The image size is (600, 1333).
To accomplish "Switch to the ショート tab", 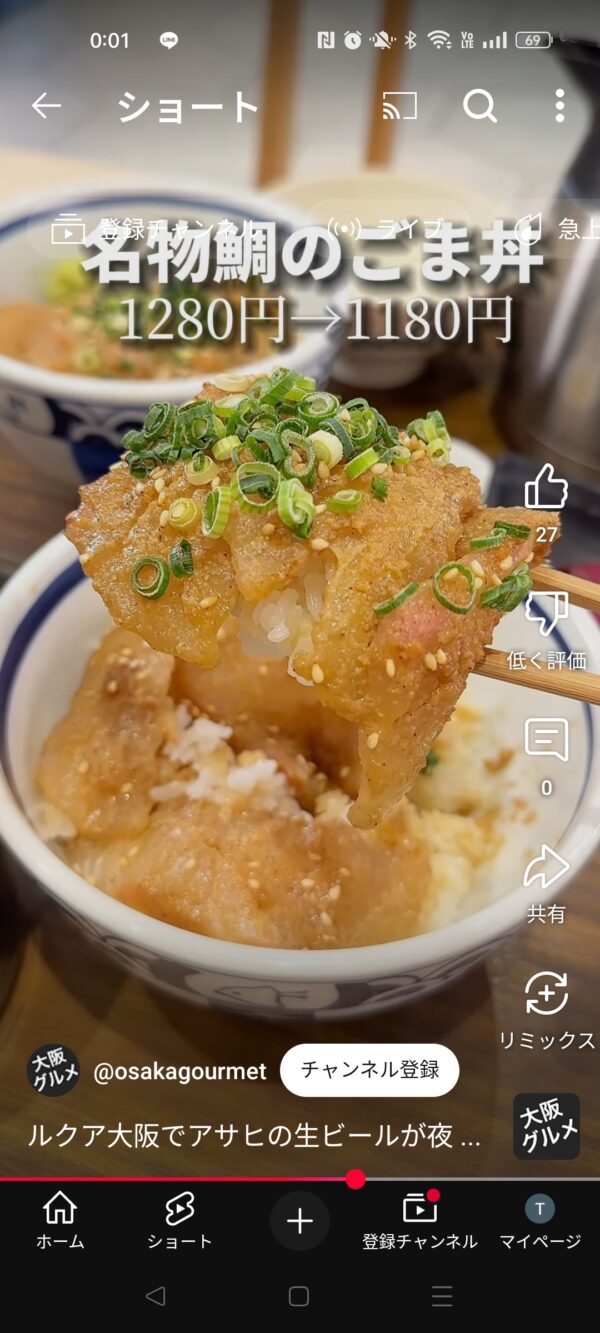I will point(180,1220).
